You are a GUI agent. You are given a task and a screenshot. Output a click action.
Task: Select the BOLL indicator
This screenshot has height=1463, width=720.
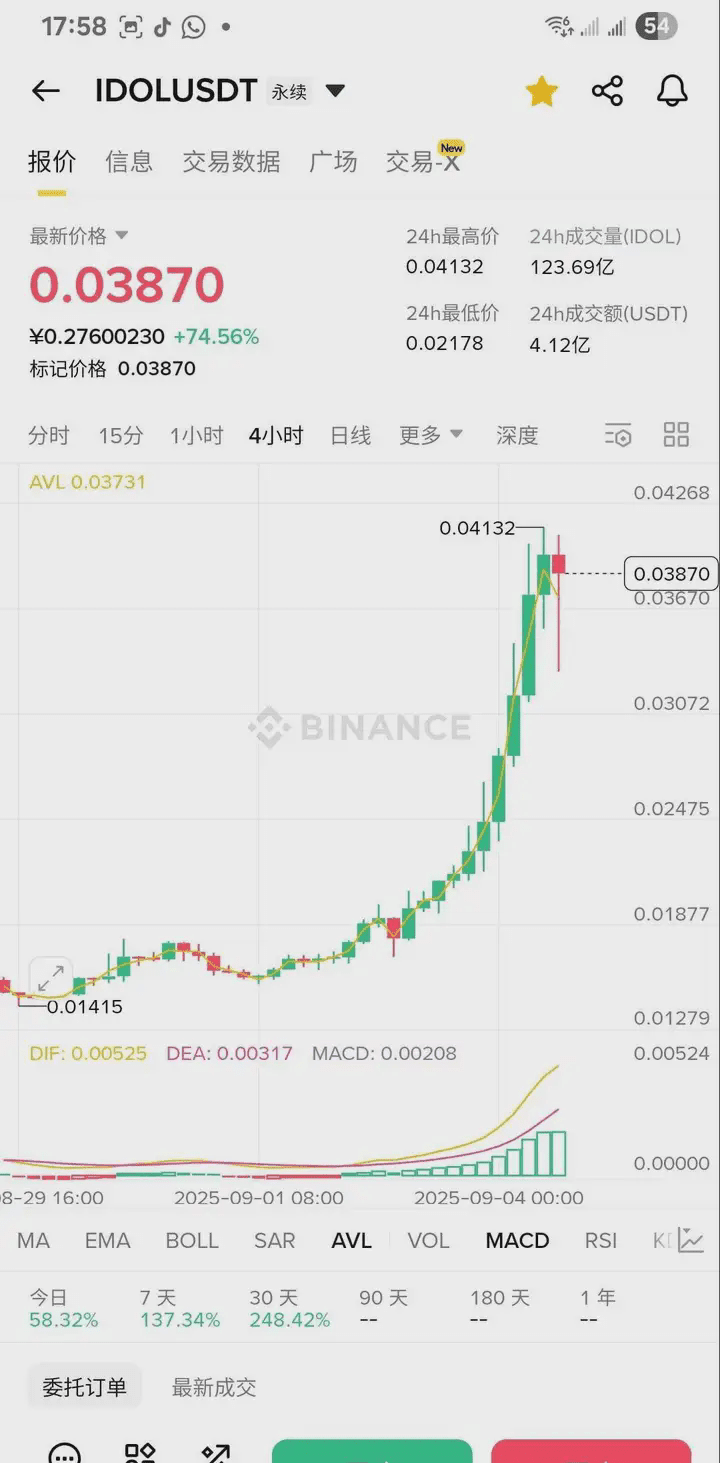point(192,1240)
